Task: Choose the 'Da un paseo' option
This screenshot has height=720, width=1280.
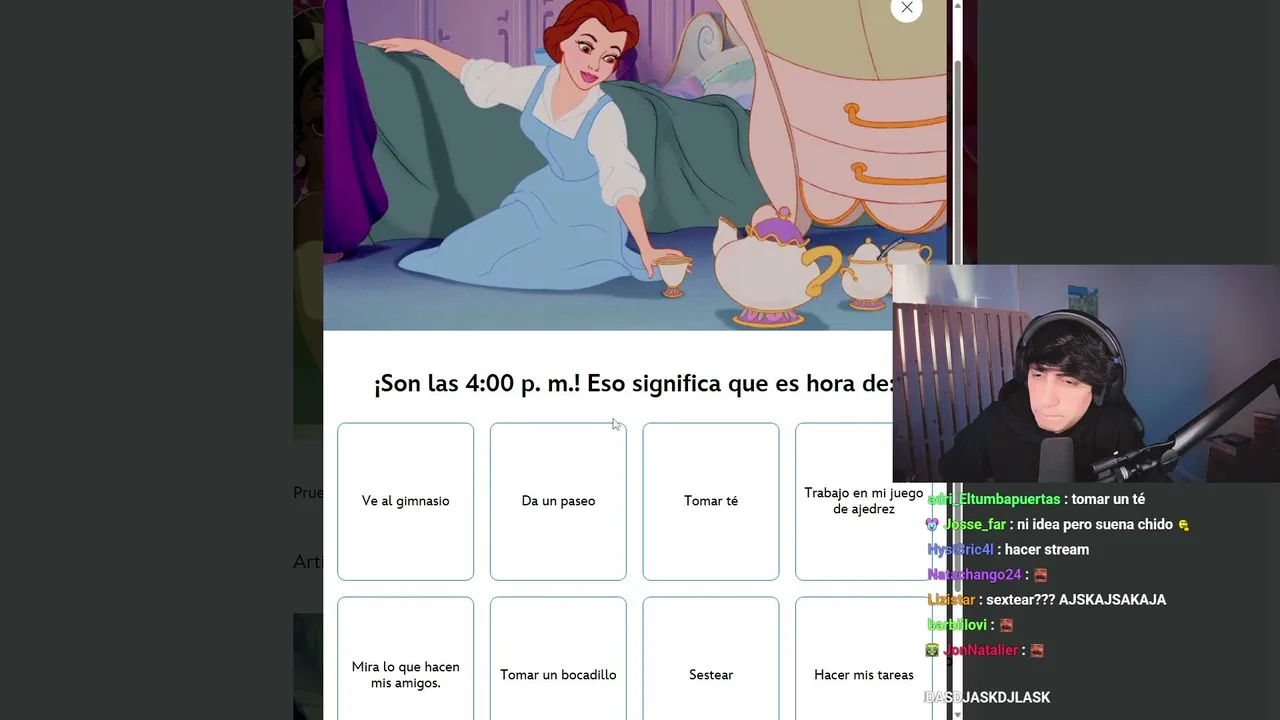Action: 558,501
